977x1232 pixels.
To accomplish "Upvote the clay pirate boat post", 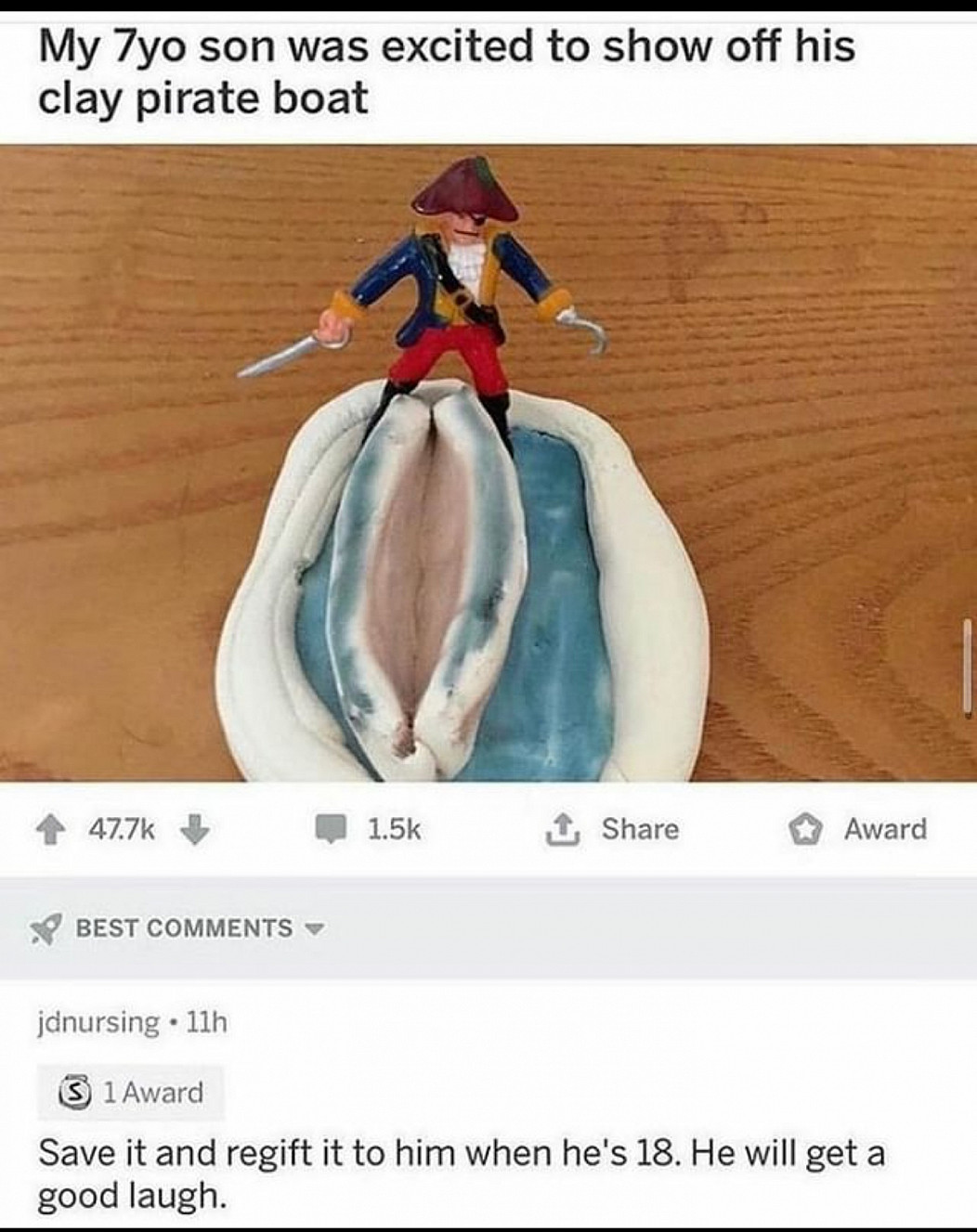I will tap(52, 828).
